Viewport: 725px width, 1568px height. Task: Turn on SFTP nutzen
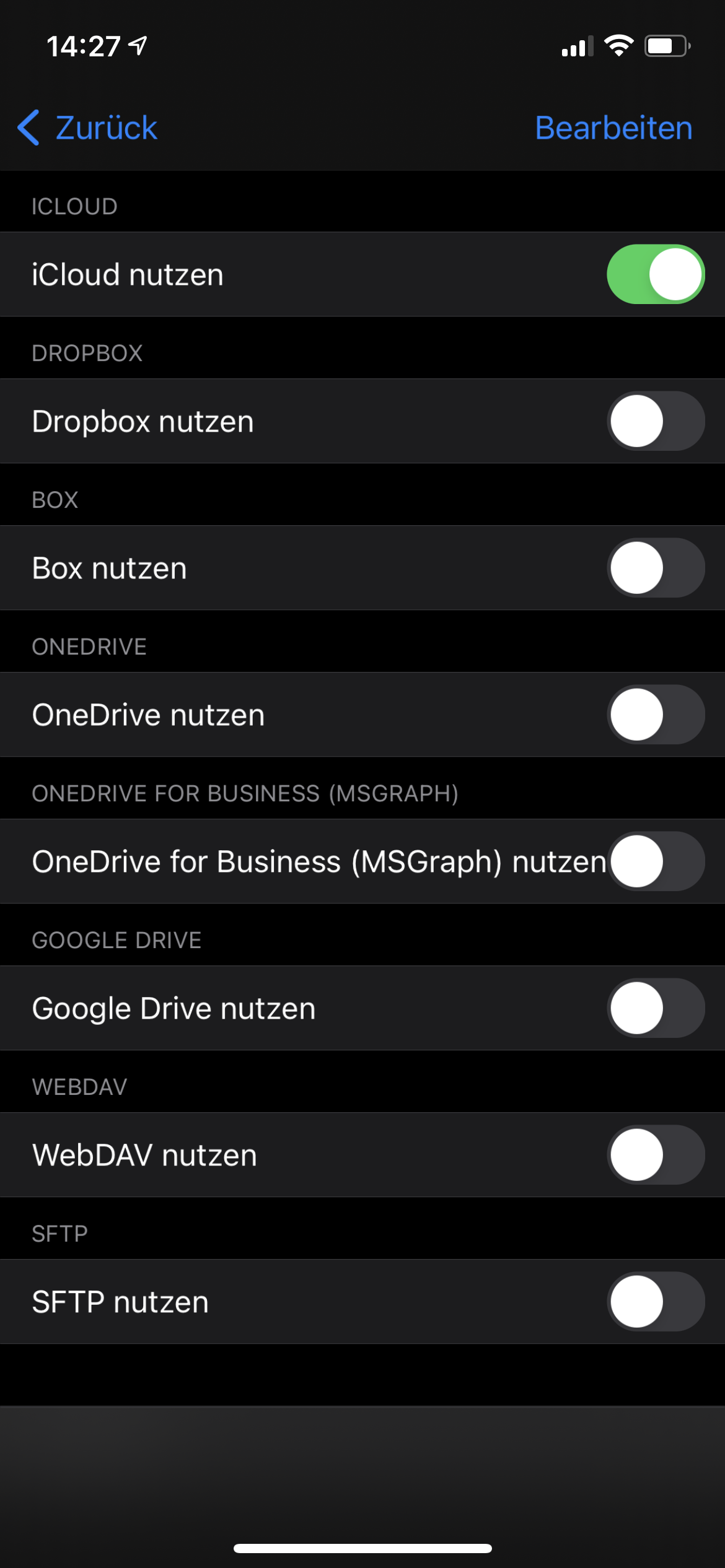[x=656, y=1302]
